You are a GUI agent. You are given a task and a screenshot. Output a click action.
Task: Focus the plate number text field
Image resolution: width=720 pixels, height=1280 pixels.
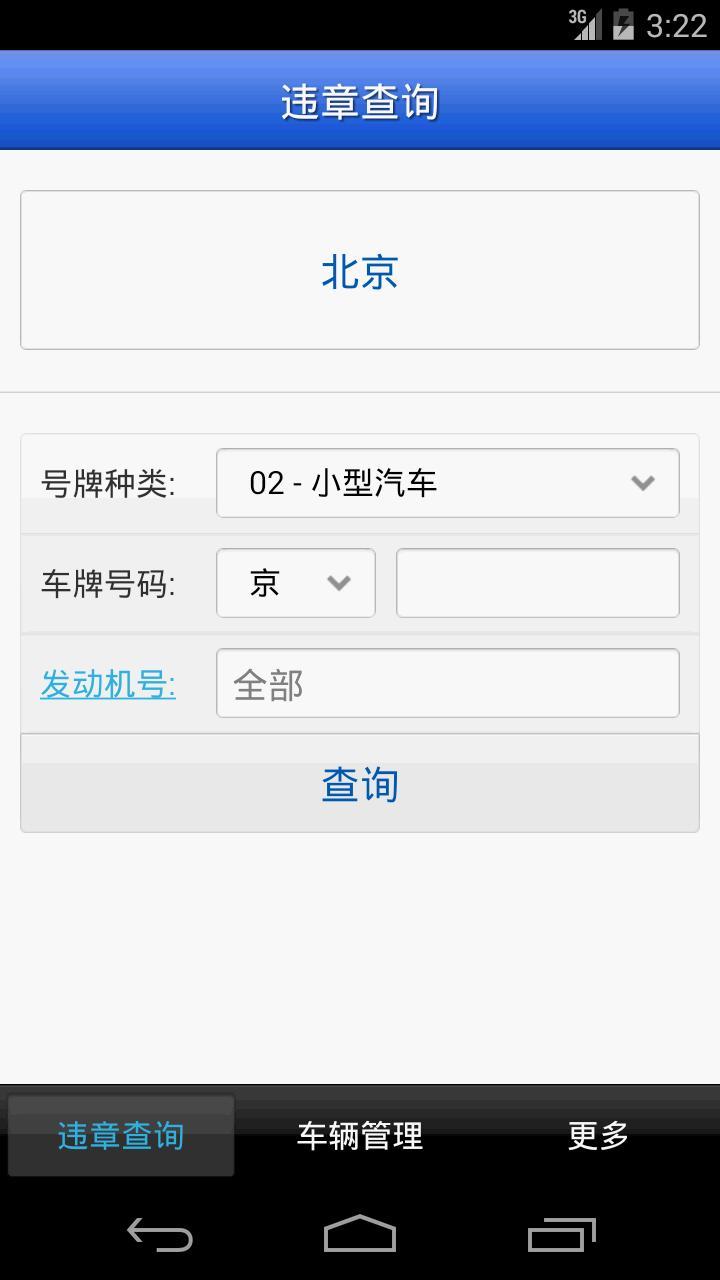click(538, 583)
